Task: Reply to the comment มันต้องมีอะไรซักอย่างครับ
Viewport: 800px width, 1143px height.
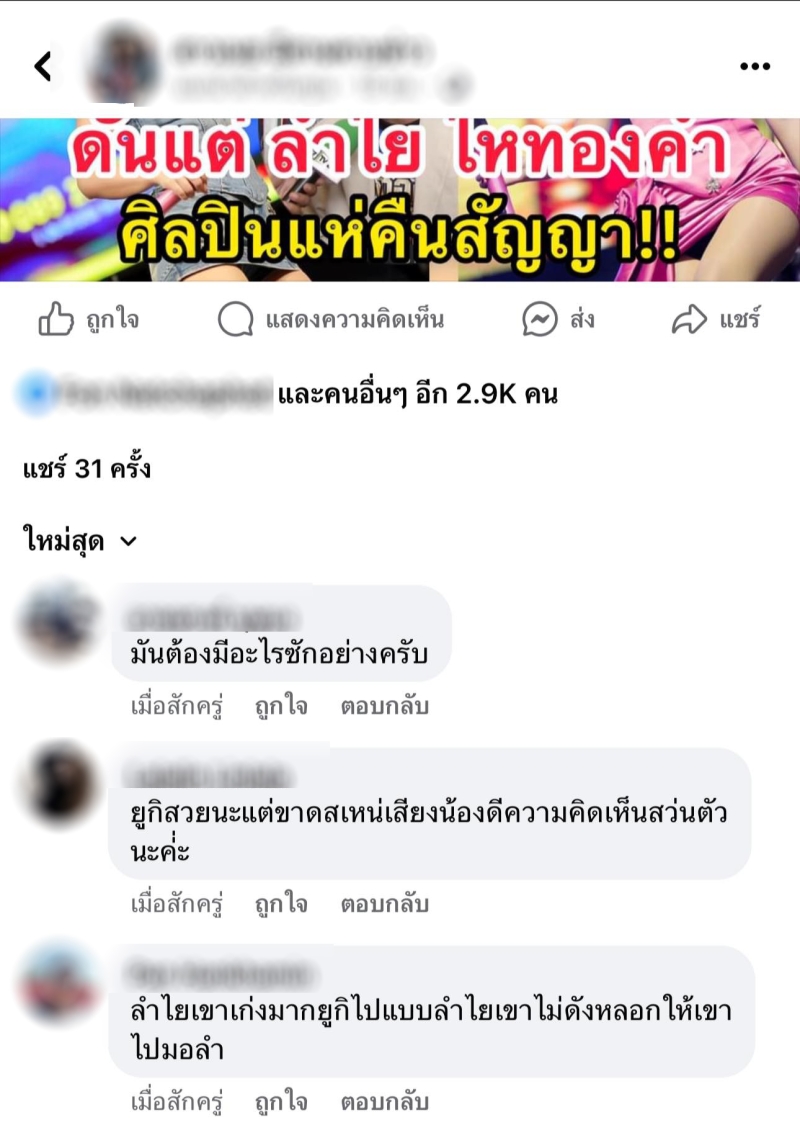Action: tap(385, 706)
